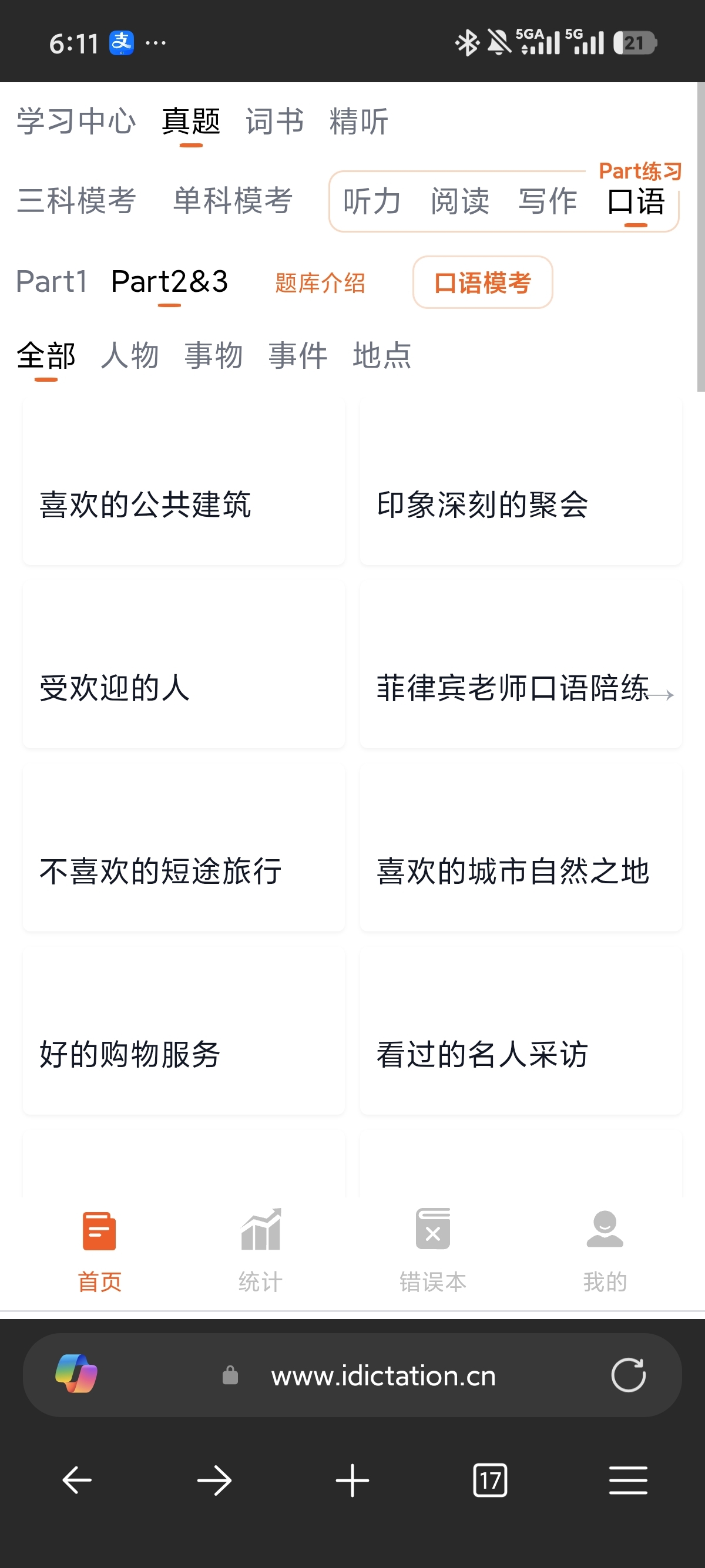Screen dimensions: 705x1568
Task: Select the Part1 tab
Action: 52,281
